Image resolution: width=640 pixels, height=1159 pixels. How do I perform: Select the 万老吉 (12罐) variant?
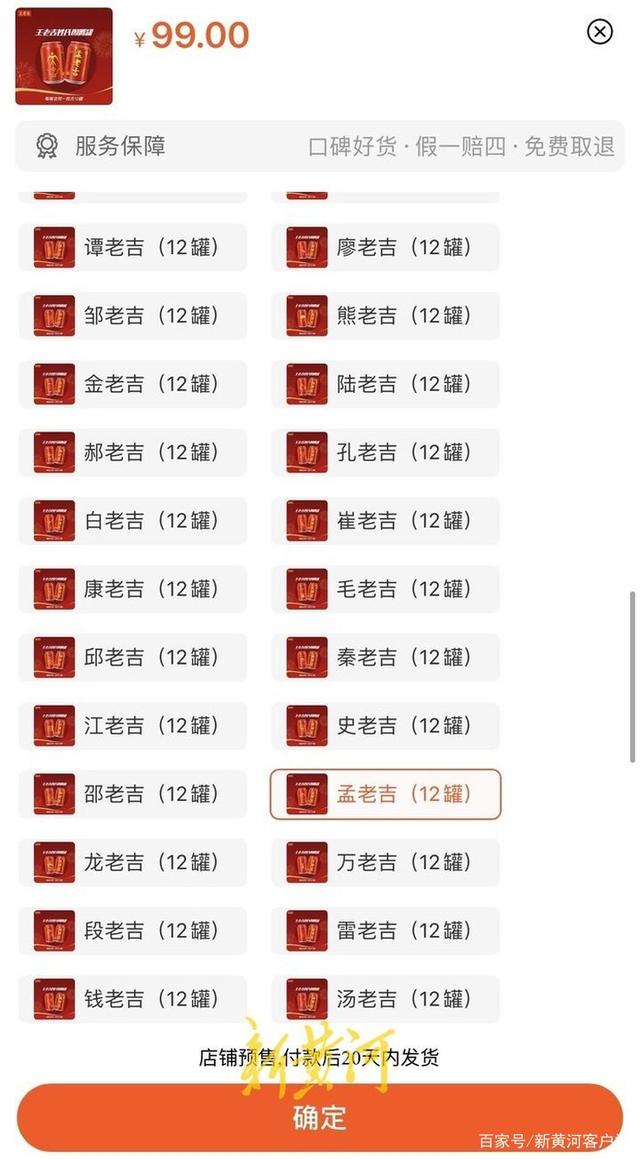pyautogui.click(x=385, y=862)
